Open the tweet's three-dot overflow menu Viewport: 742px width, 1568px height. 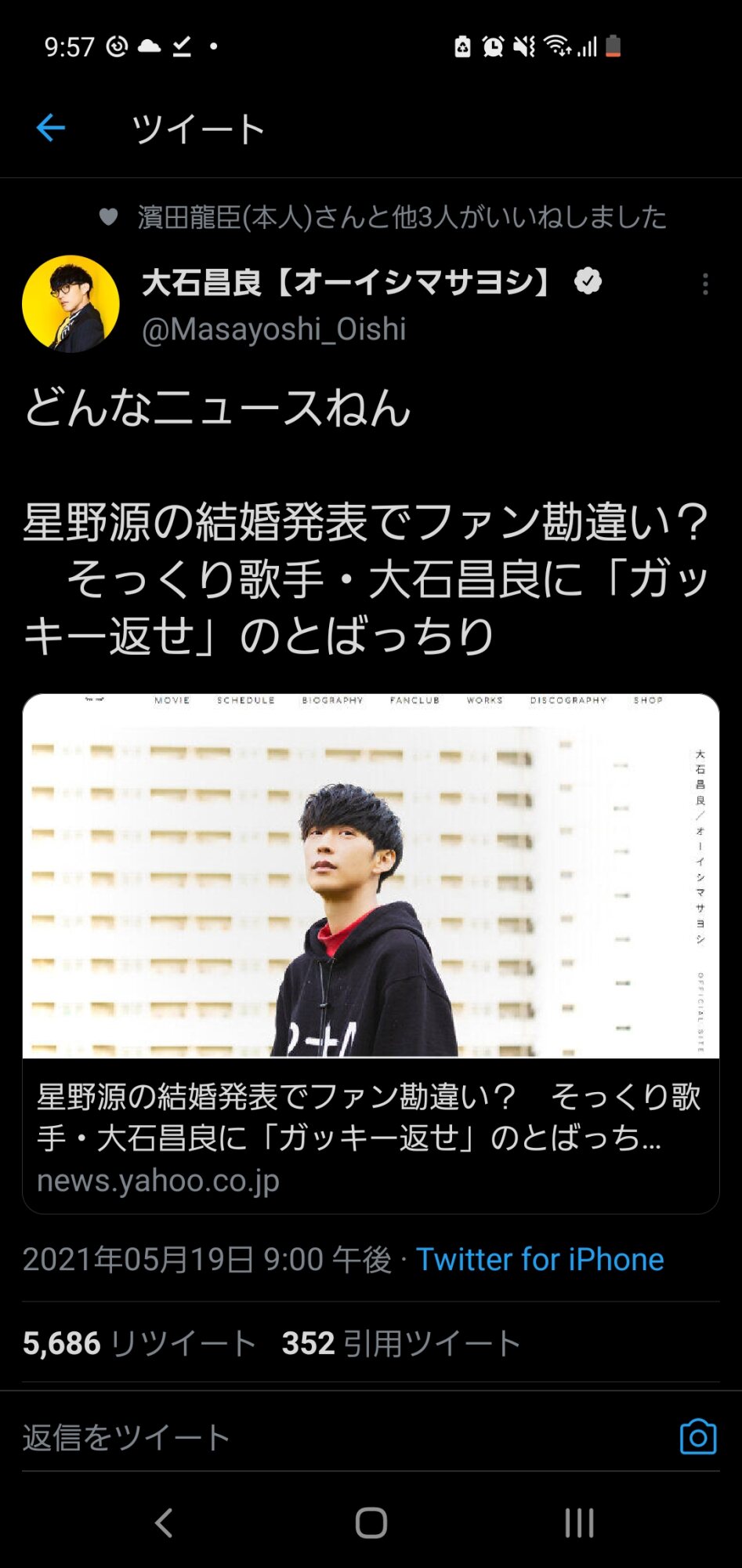pyautogui.click(x=705, y=284)
